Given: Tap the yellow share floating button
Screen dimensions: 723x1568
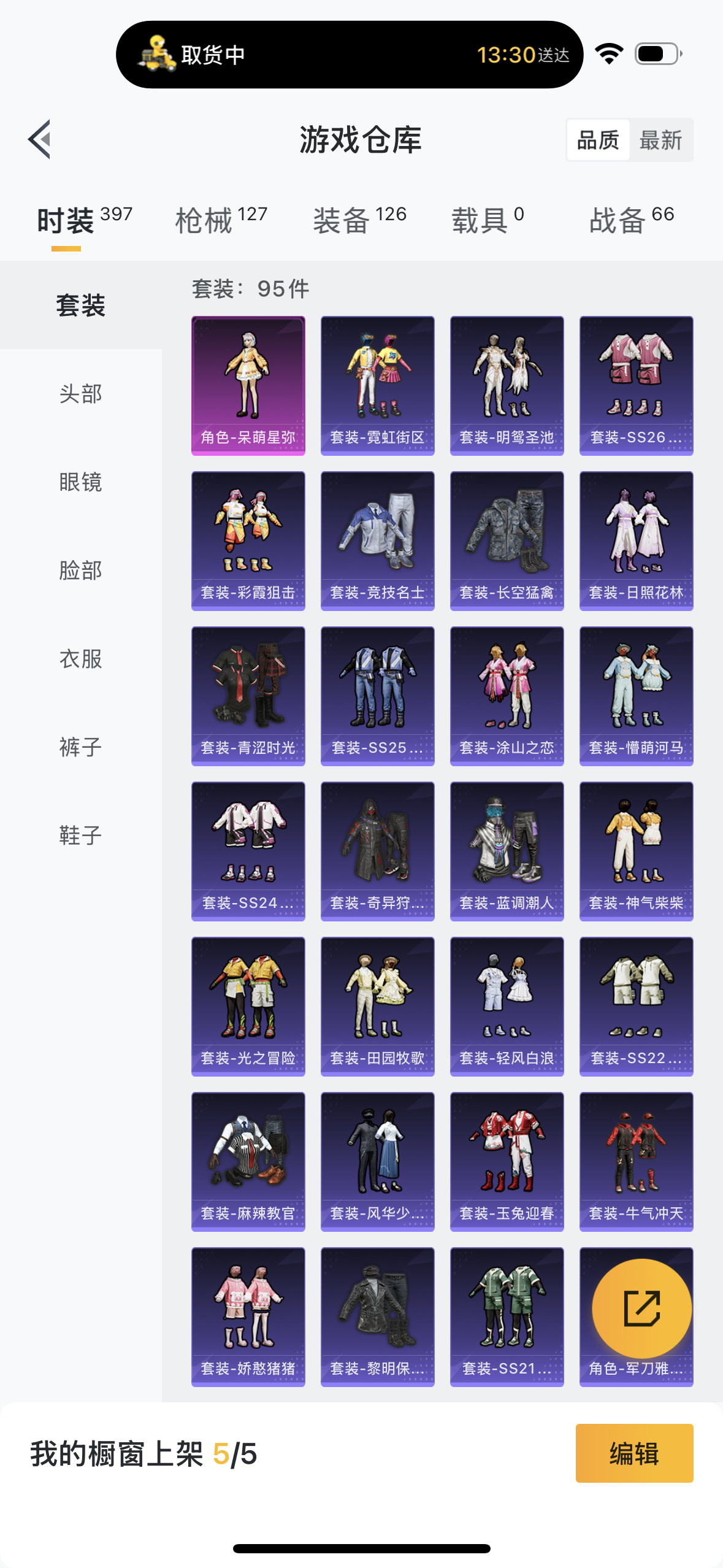Looking at the screenshot, I should 642,1309.
